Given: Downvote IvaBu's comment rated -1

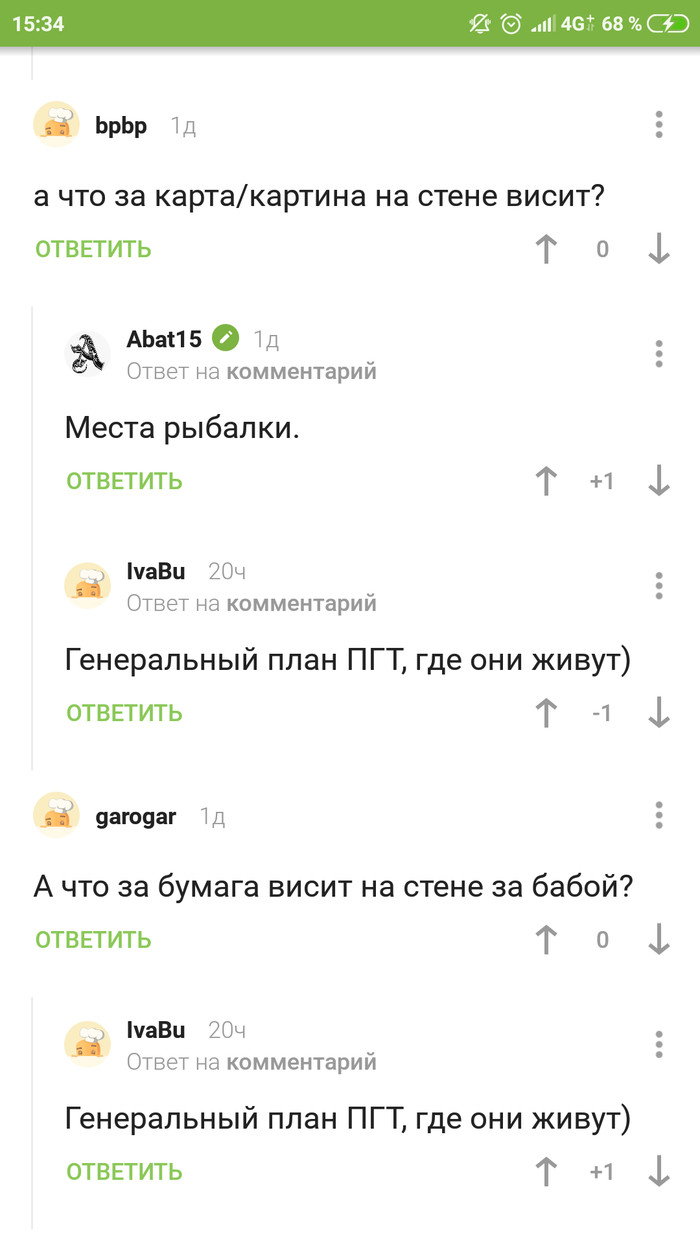Looking at the screenshot, I should click(x=658, y=713).
